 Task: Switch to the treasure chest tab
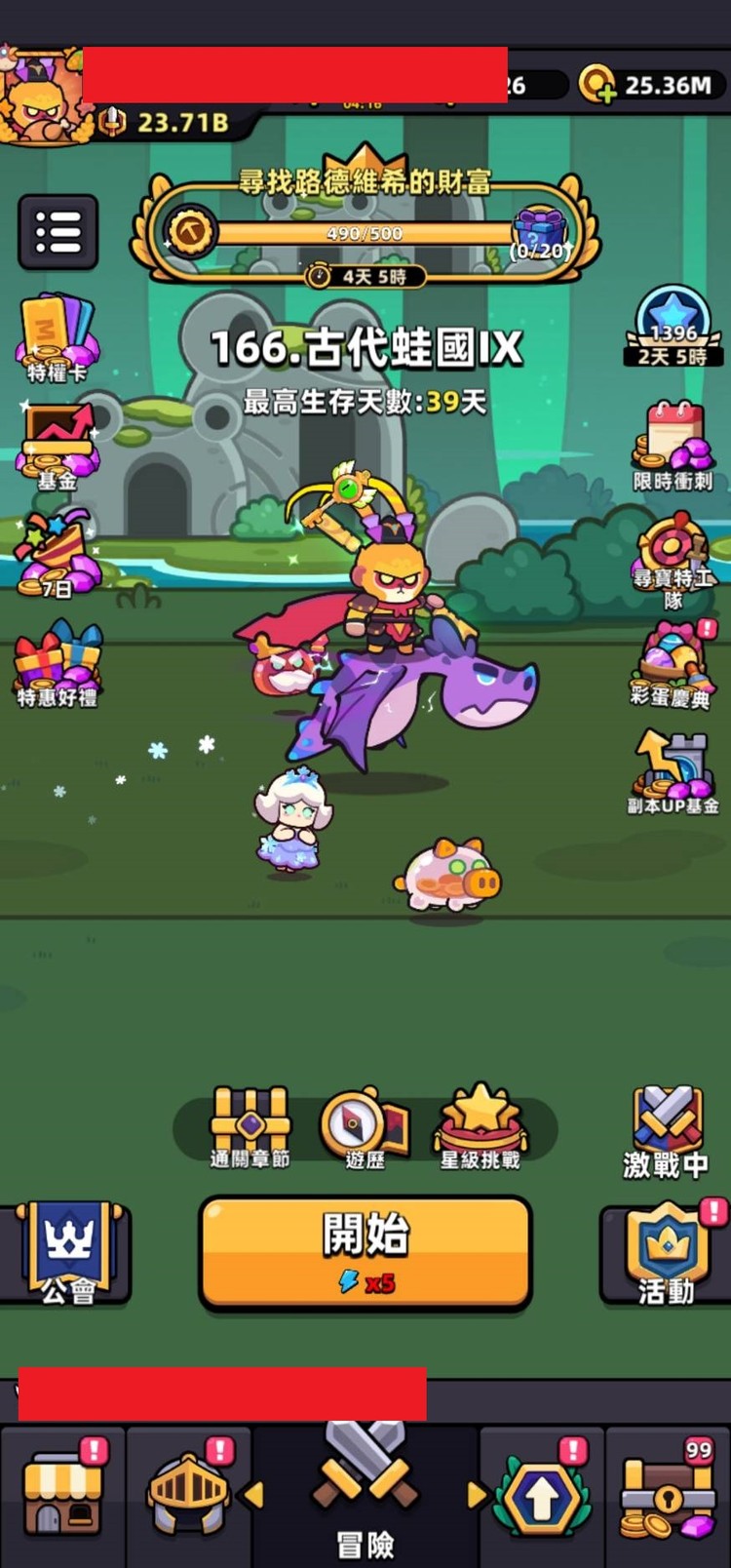tap(669, 1494)
